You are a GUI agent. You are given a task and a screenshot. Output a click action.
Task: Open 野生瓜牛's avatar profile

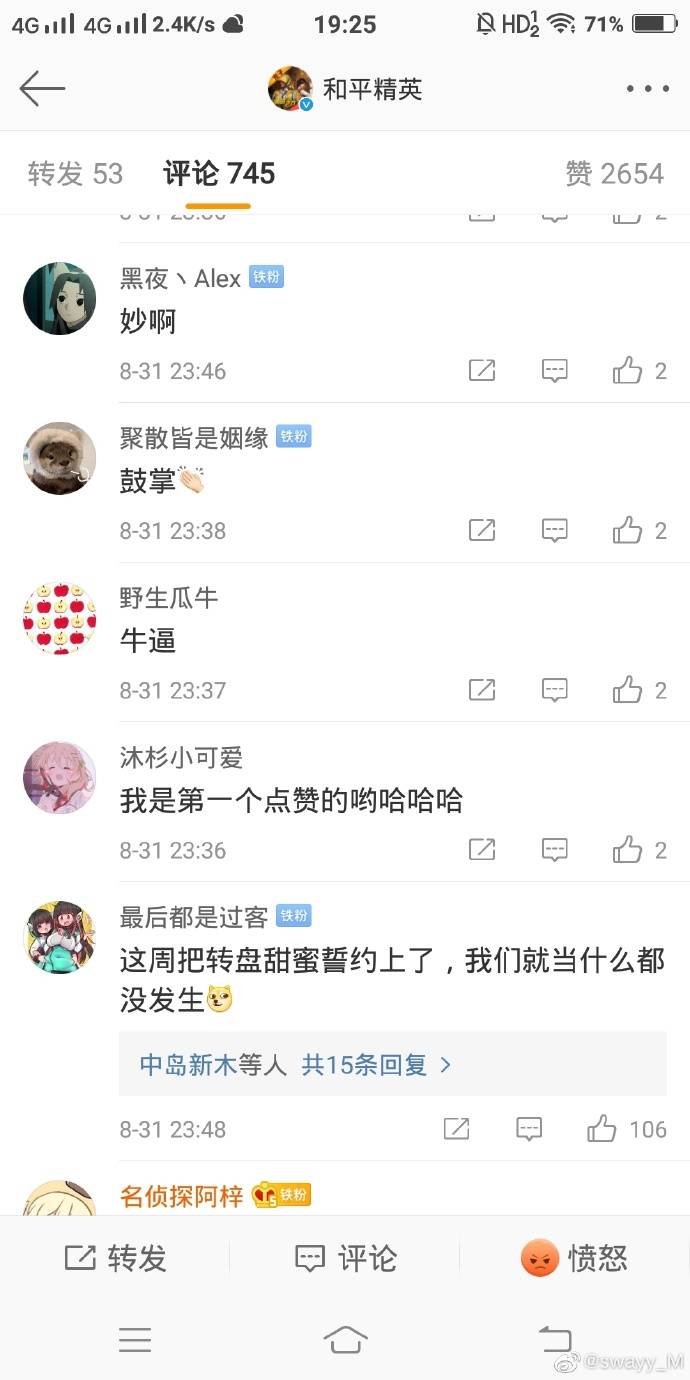tap(60, 618)
